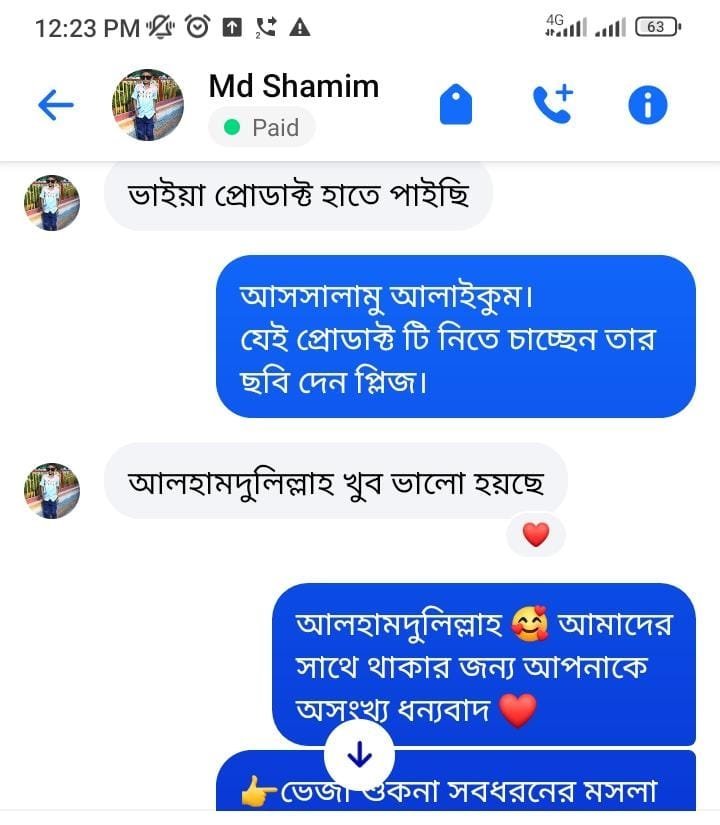Tap the heart reaction on the message
The height and width of the screenshot is (825, 720).
point(534,535)
